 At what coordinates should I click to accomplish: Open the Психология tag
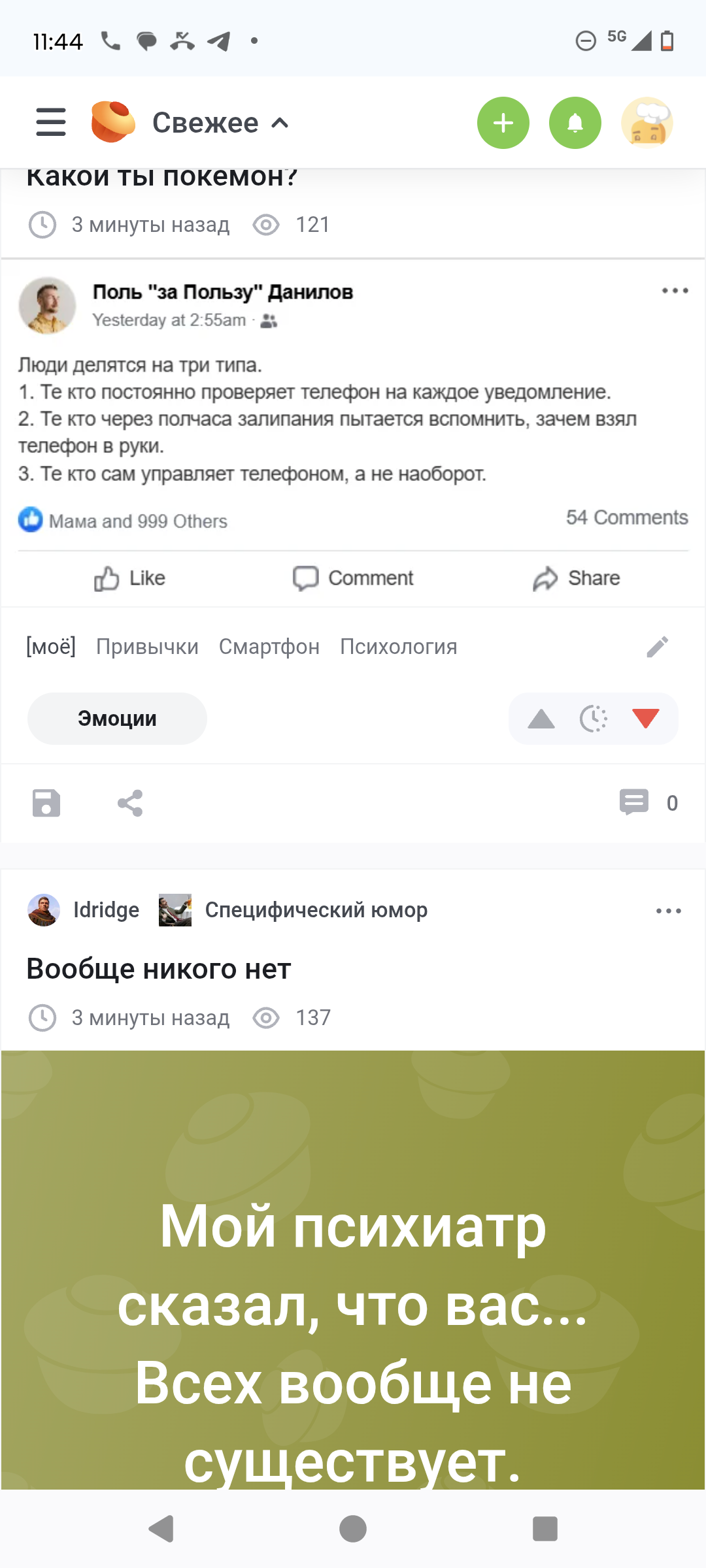point(398,647)
